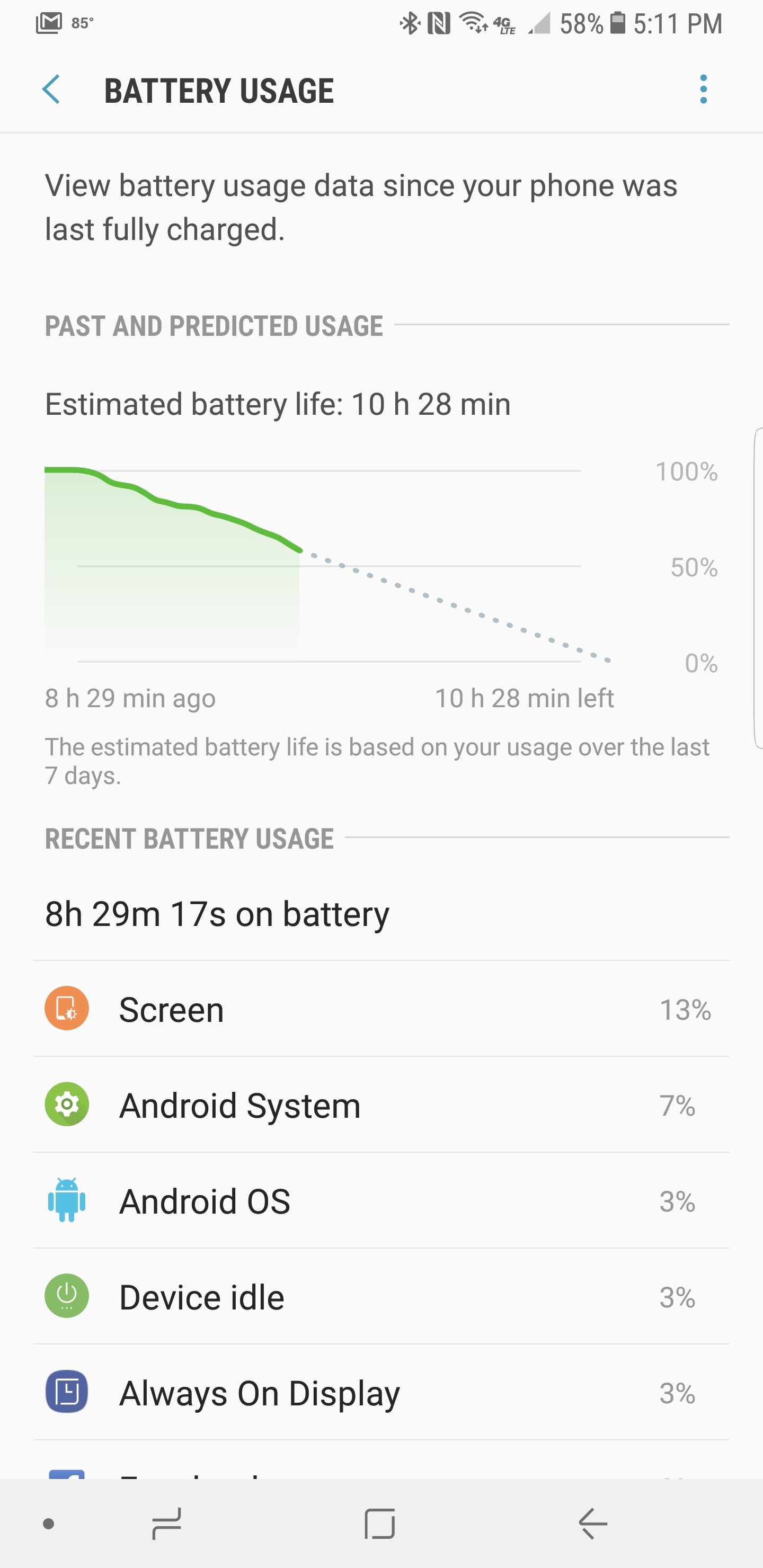Image resolution: width=763 pixels, height=1568 pixels.
Task: Go back from Battery Usage screen
Action: point(51,90)
